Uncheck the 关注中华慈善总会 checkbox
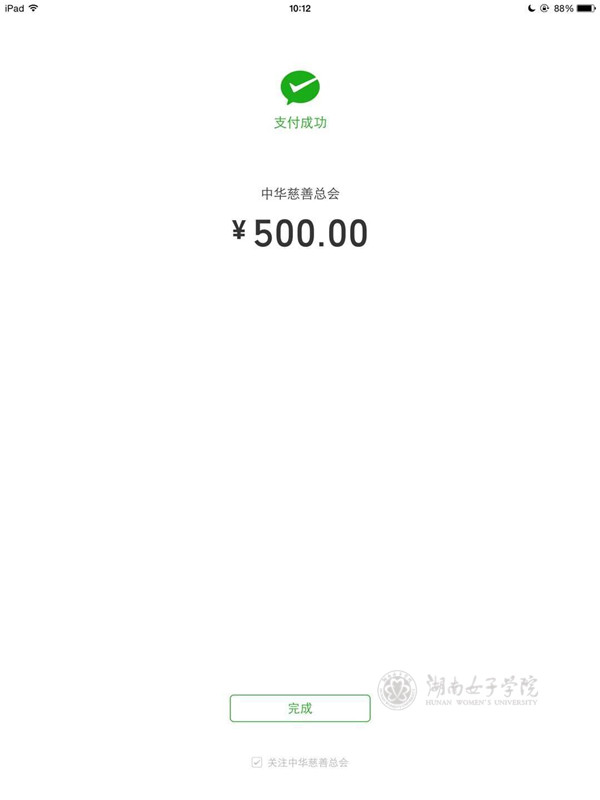The height and width of the screenshot is (800, 600). pos(257,762)
